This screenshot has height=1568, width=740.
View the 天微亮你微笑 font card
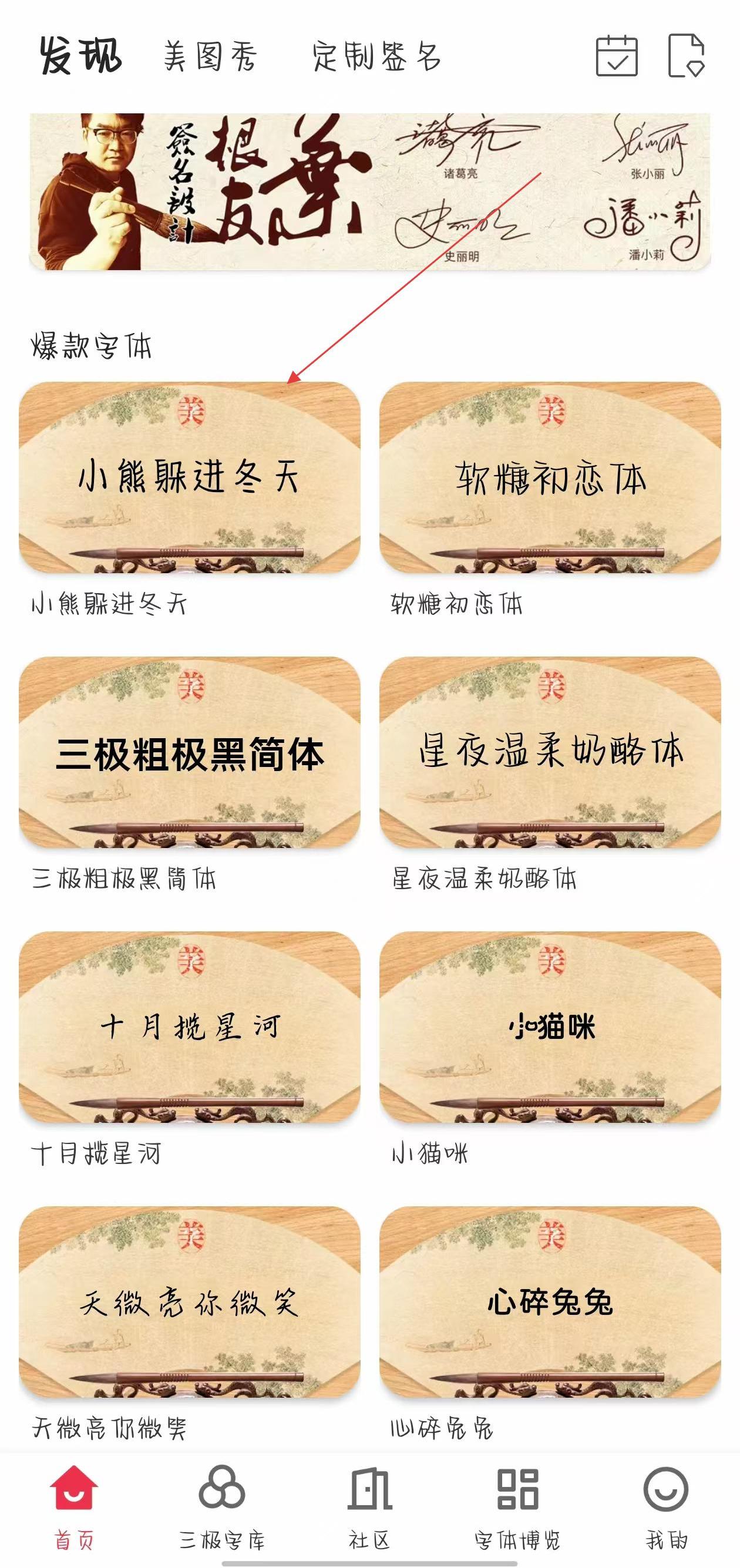pos(189,1302)
